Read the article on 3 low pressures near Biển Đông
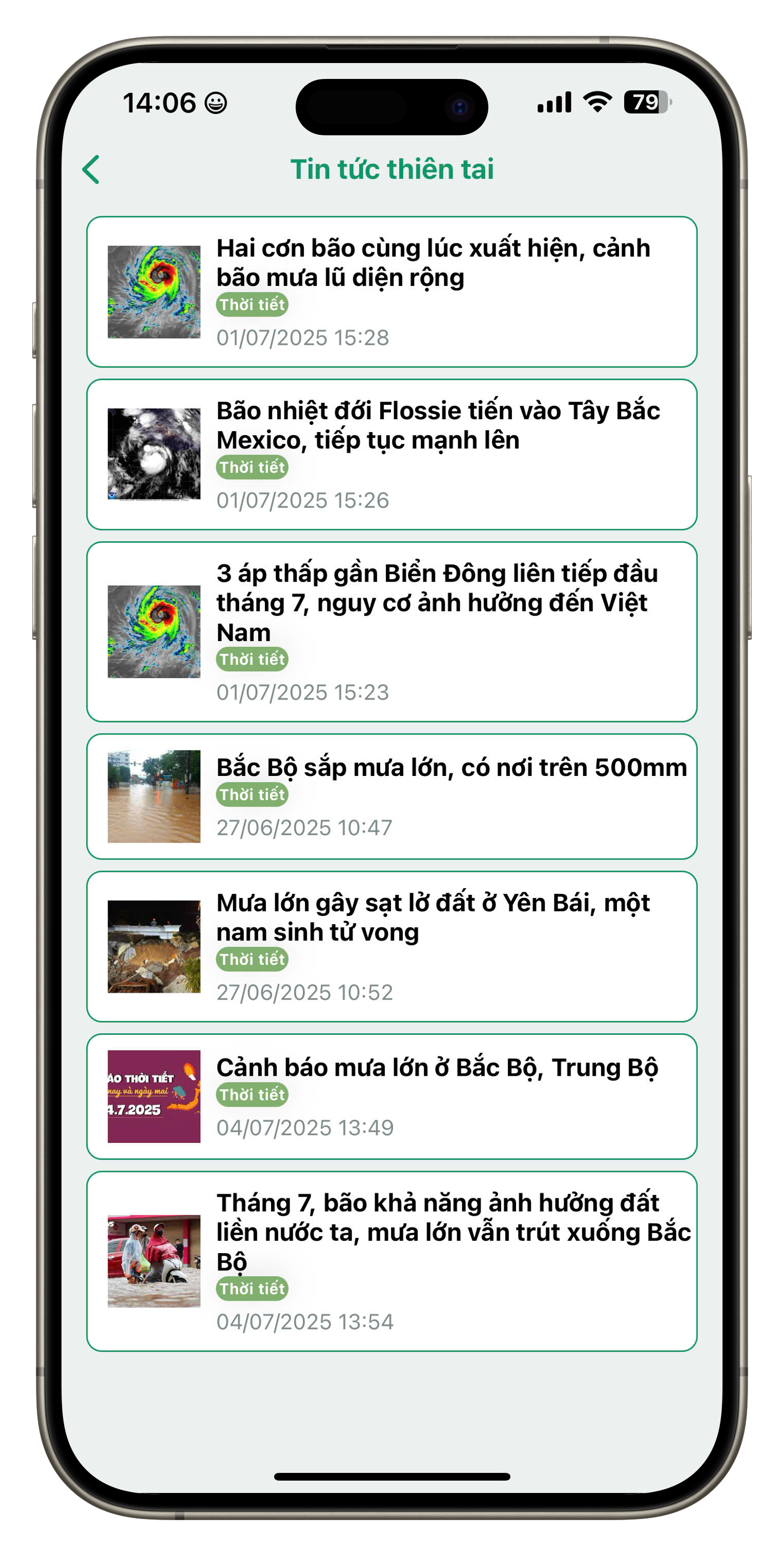The width and height of the screenshot is (784, 1556). (x=391, y=631)
